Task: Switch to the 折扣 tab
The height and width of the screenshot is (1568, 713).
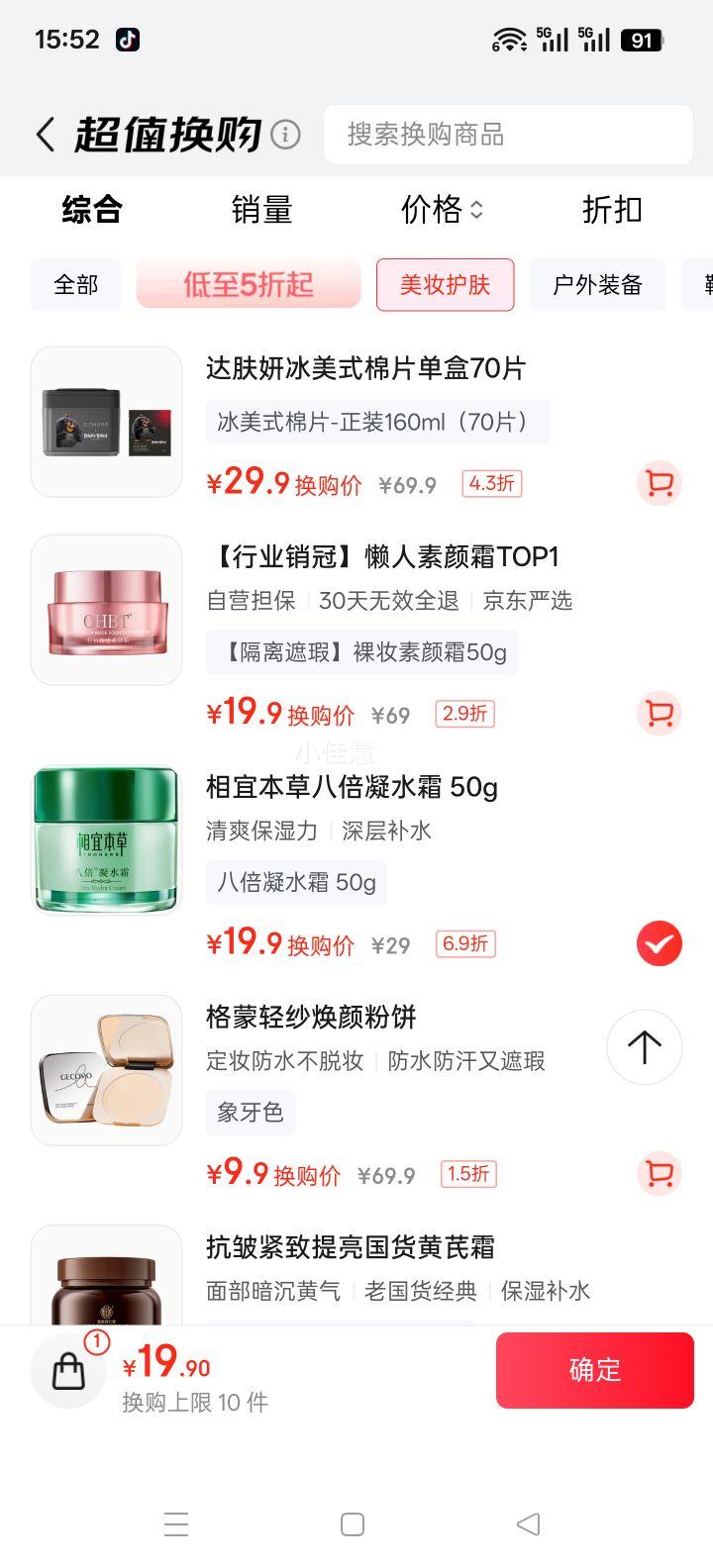Action: [x=611, y=210]
